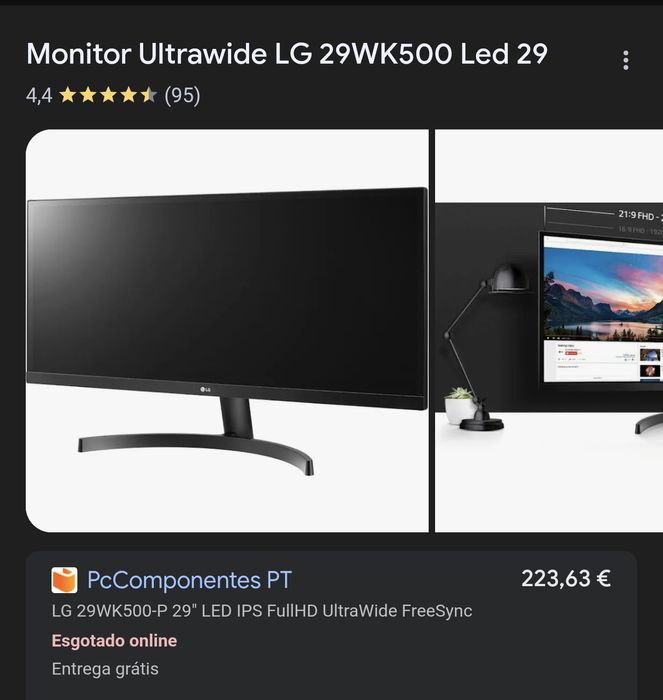663x700 pixels.
Task: Open the PcComponentes PT seller offer
Action: point(189,580)
